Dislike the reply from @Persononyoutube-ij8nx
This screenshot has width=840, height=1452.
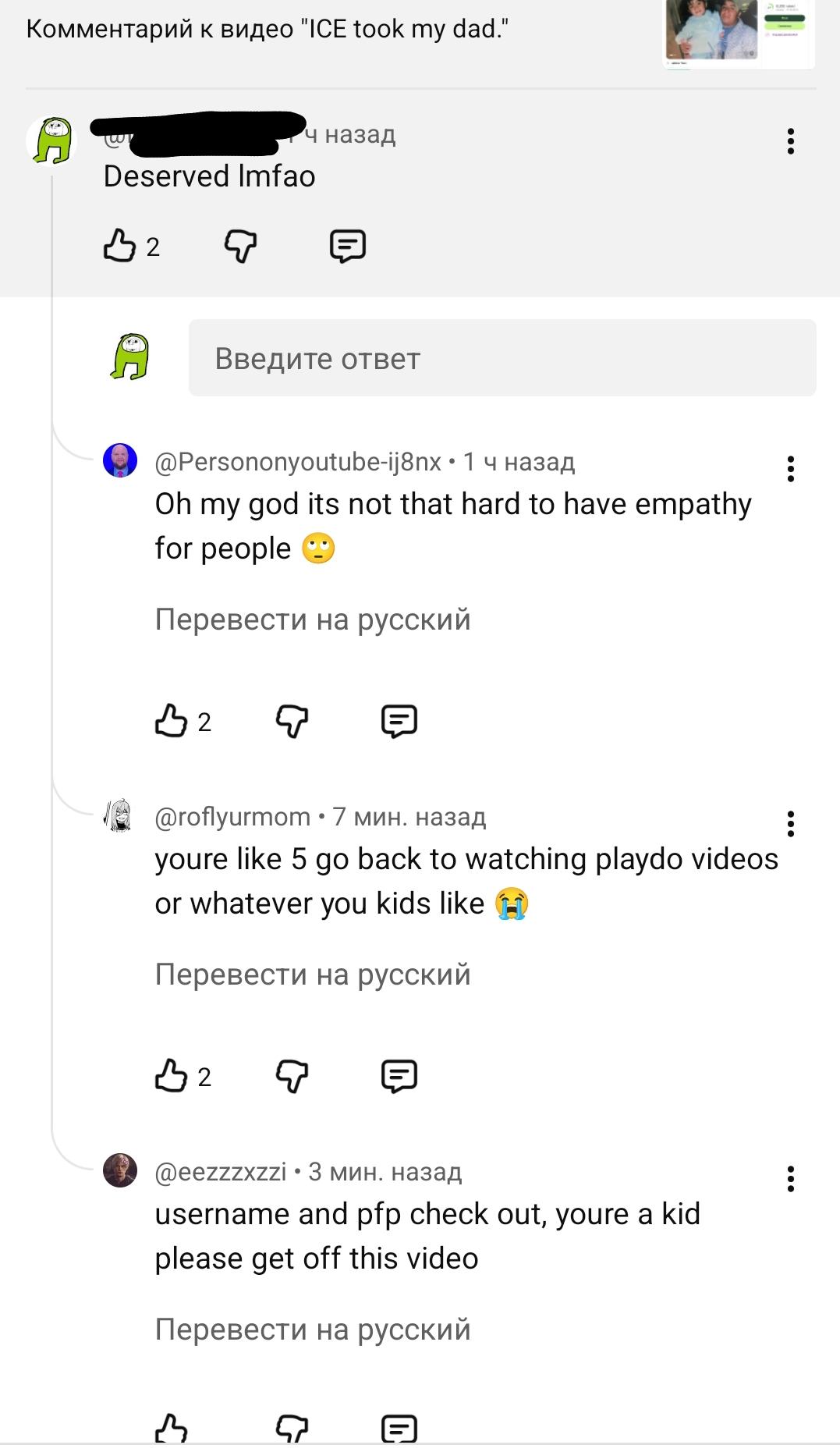pos(292,721)
